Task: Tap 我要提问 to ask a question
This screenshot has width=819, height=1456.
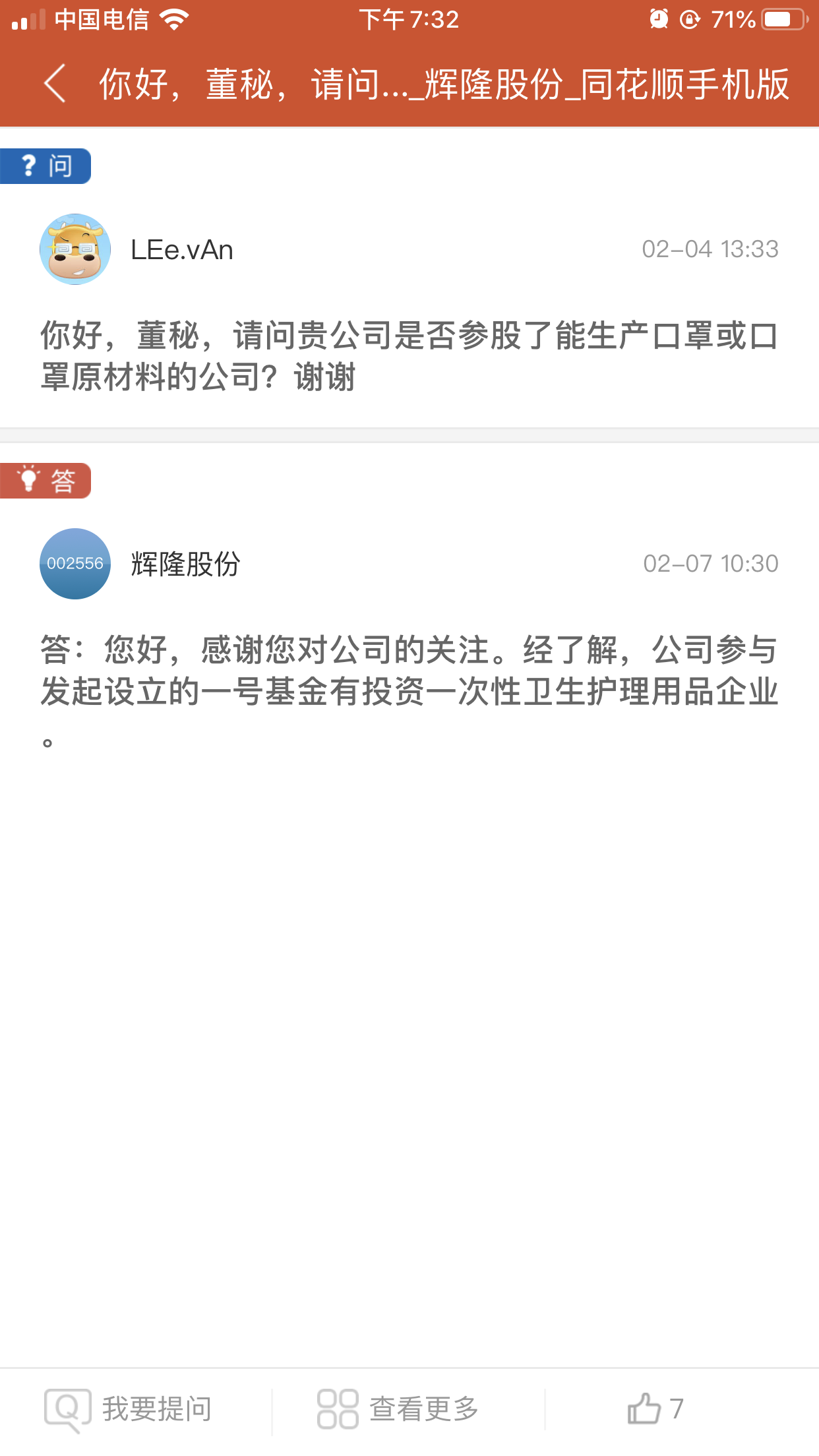Action: 129,1409
